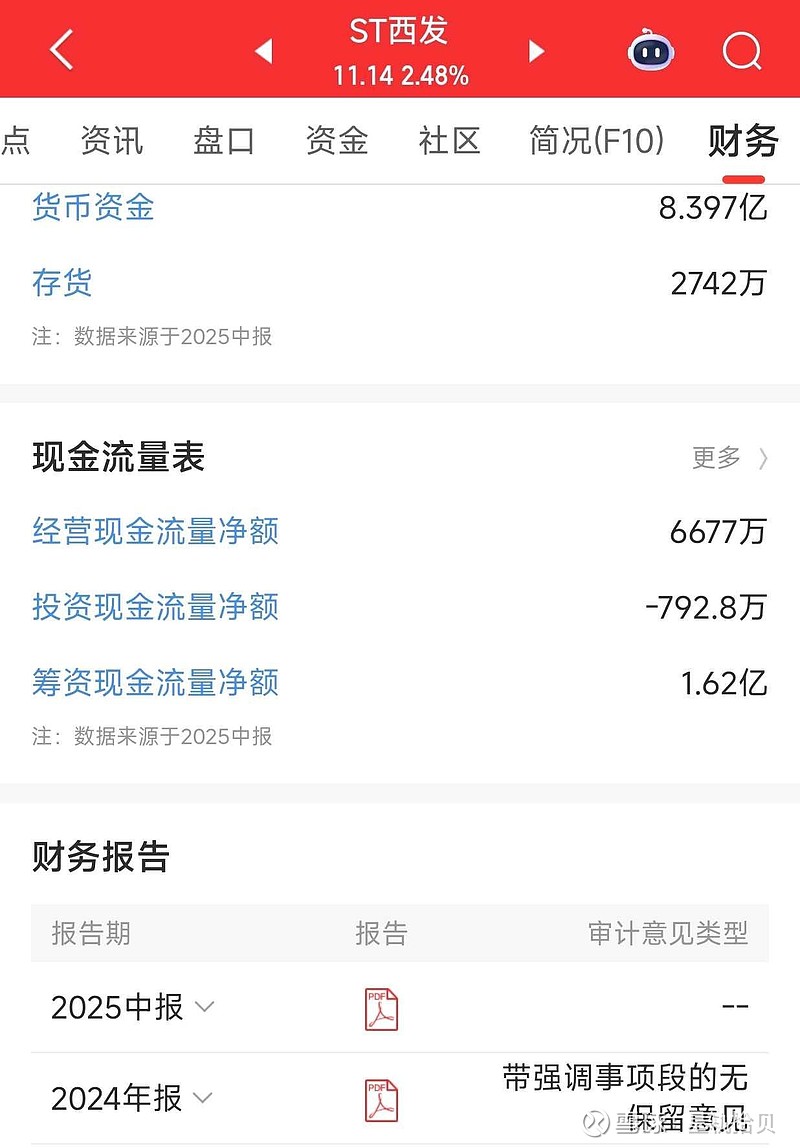Expand the 2025中报 report period dropdown

205,1010
